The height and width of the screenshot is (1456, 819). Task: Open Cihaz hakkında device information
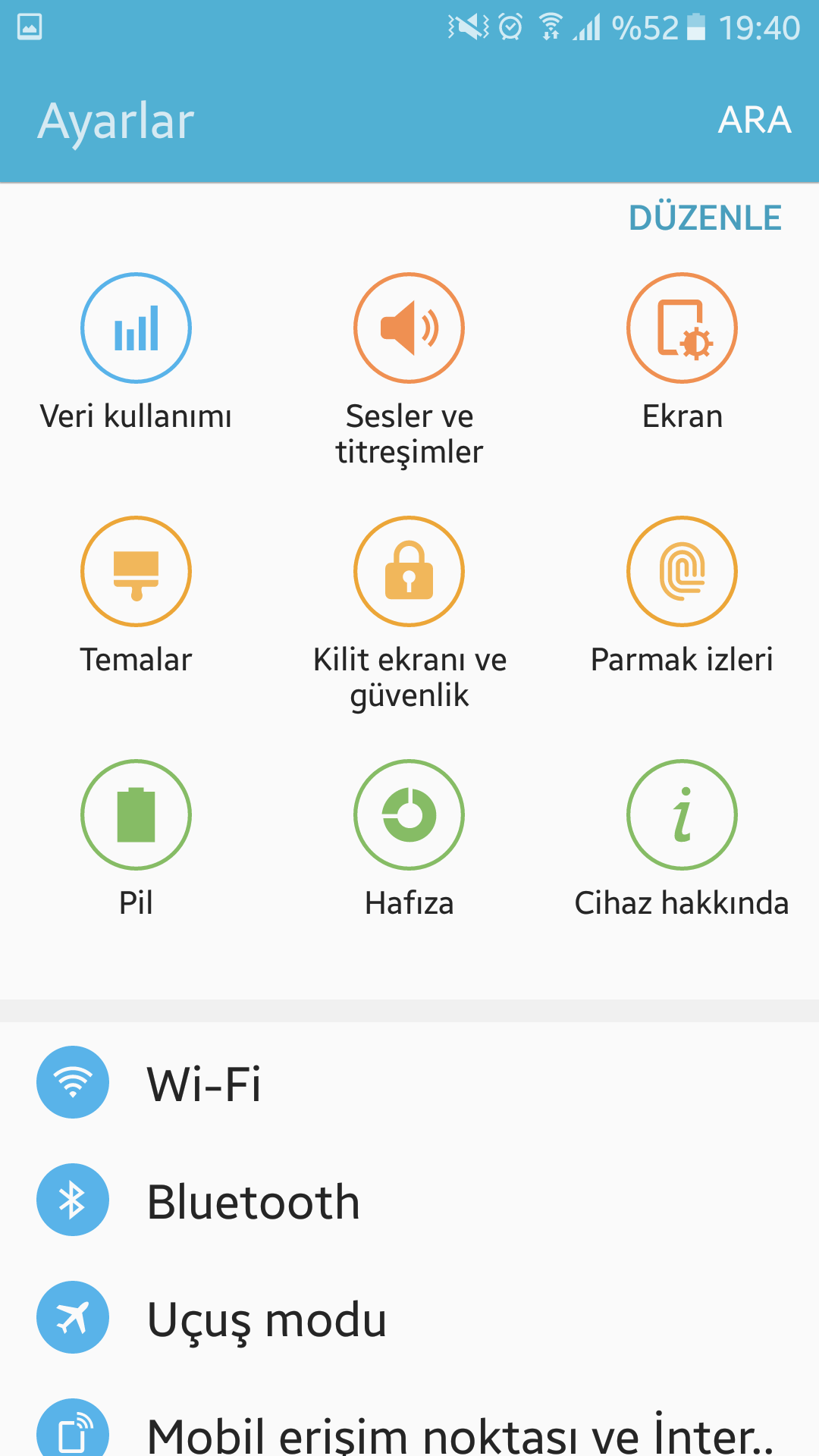pyautogui.click(x=682, y=814)
